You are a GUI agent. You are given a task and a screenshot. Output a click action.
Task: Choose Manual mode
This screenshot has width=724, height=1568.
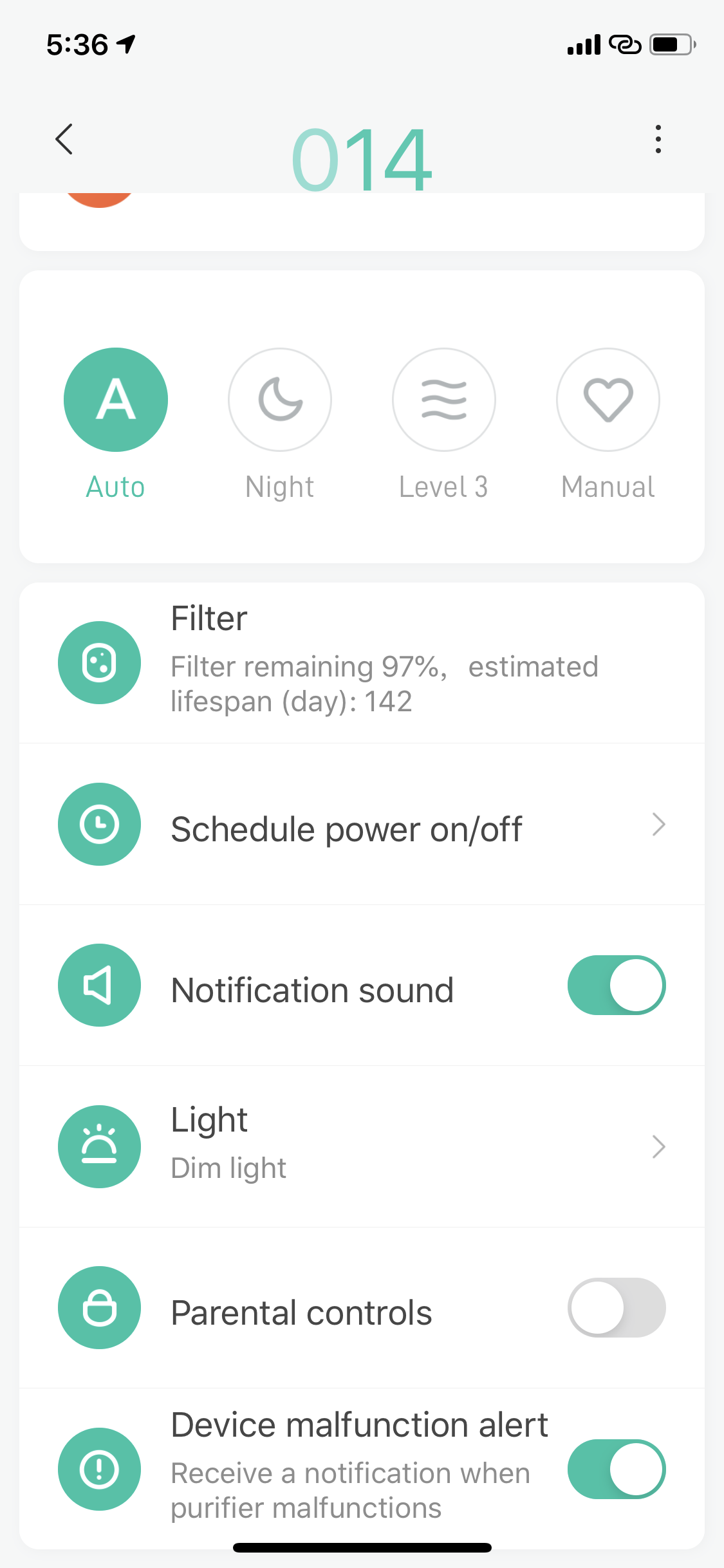tap(608, 400)
